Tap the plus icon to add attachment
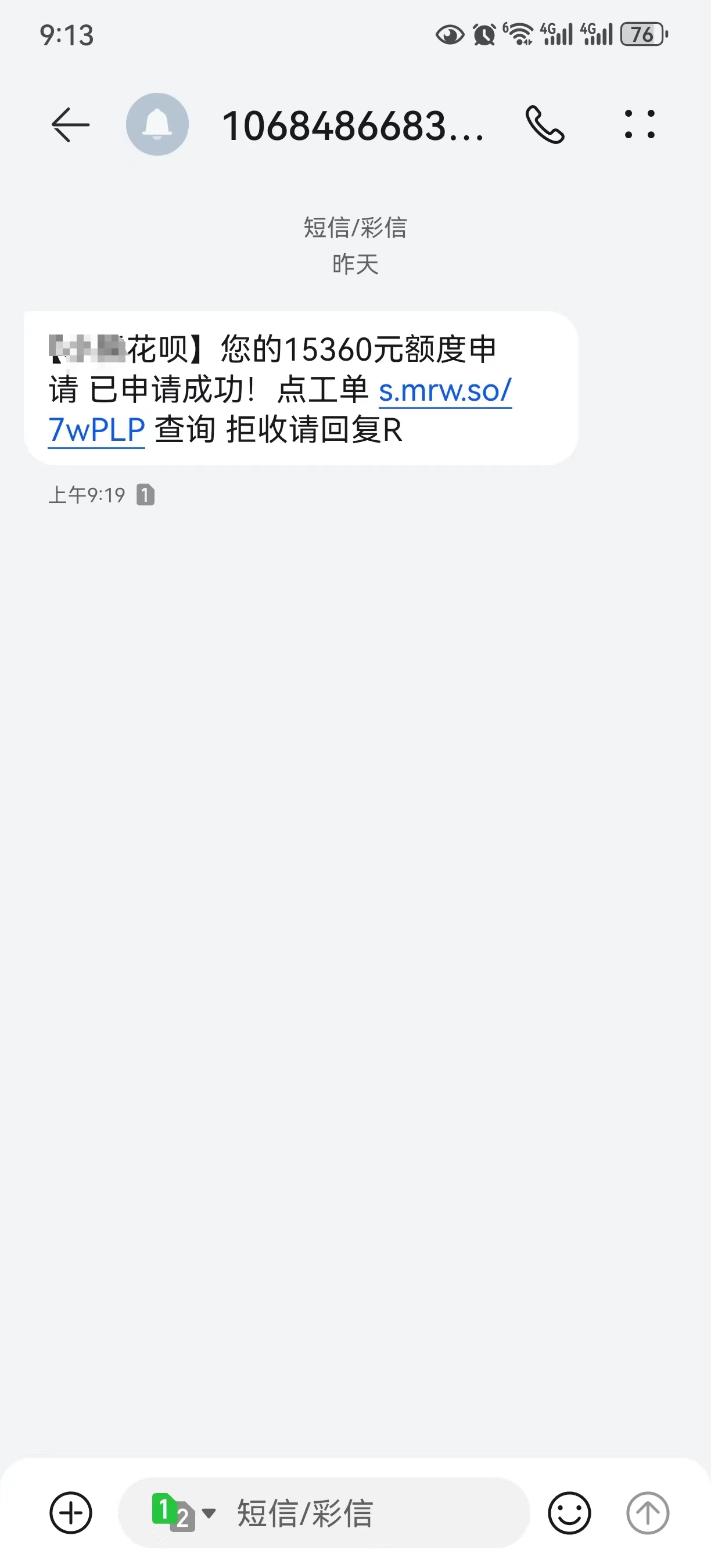The image size is (711, 1568). pyautogui.click(x=71, y=1513)
